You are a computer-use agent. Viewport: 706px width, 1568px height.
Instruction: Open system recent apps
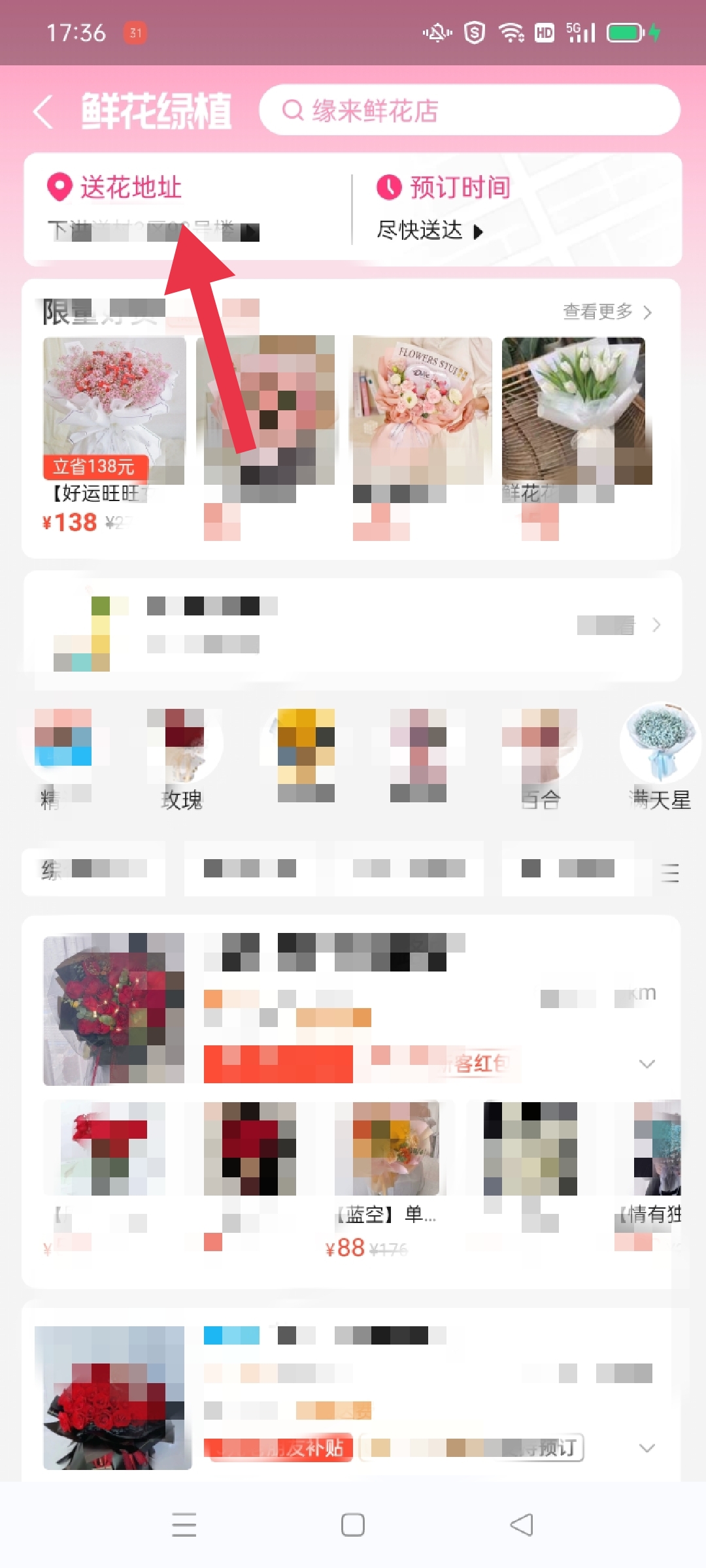coord(184,1525)
